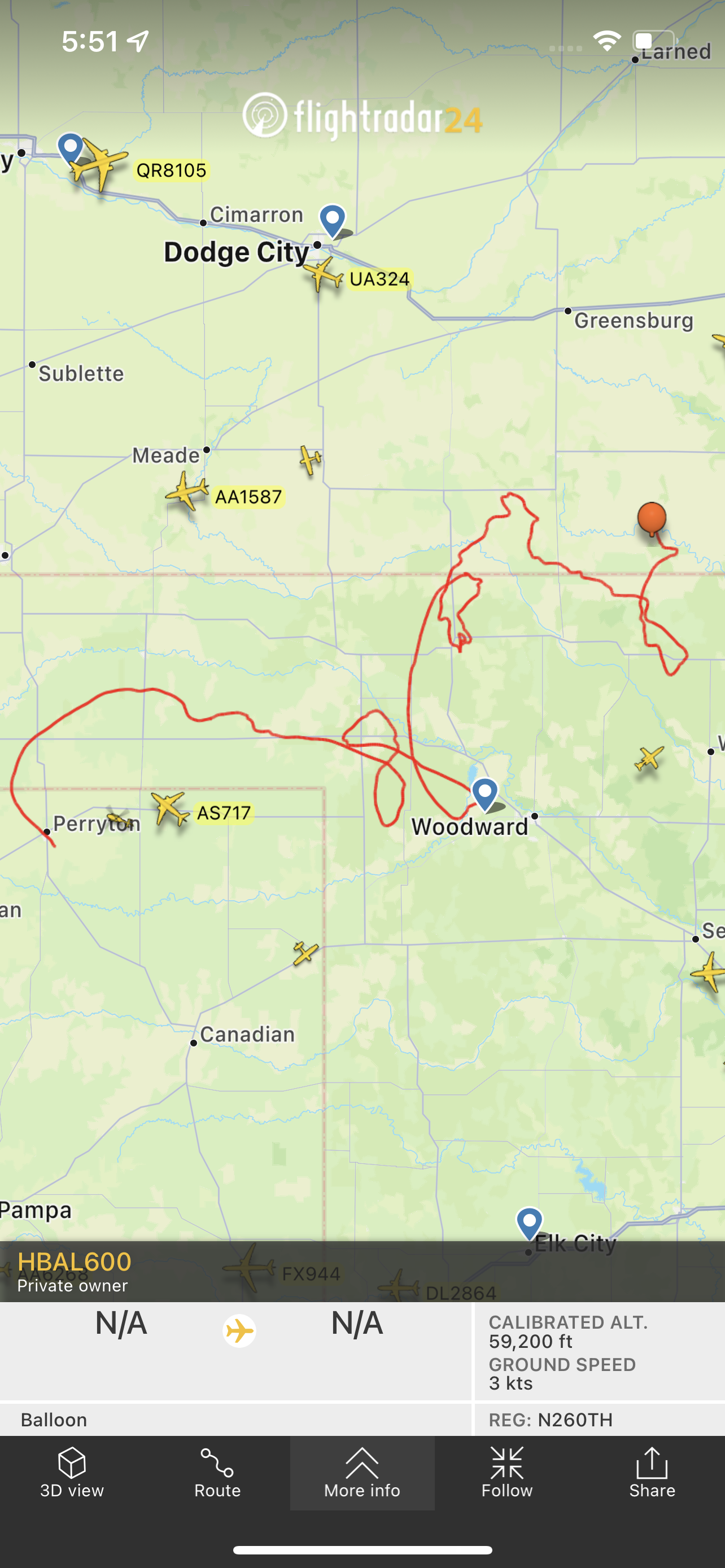This screenshot has width=725, height=1568.
Task: Open the Woodward airport pin
Action: click(485, 792)
